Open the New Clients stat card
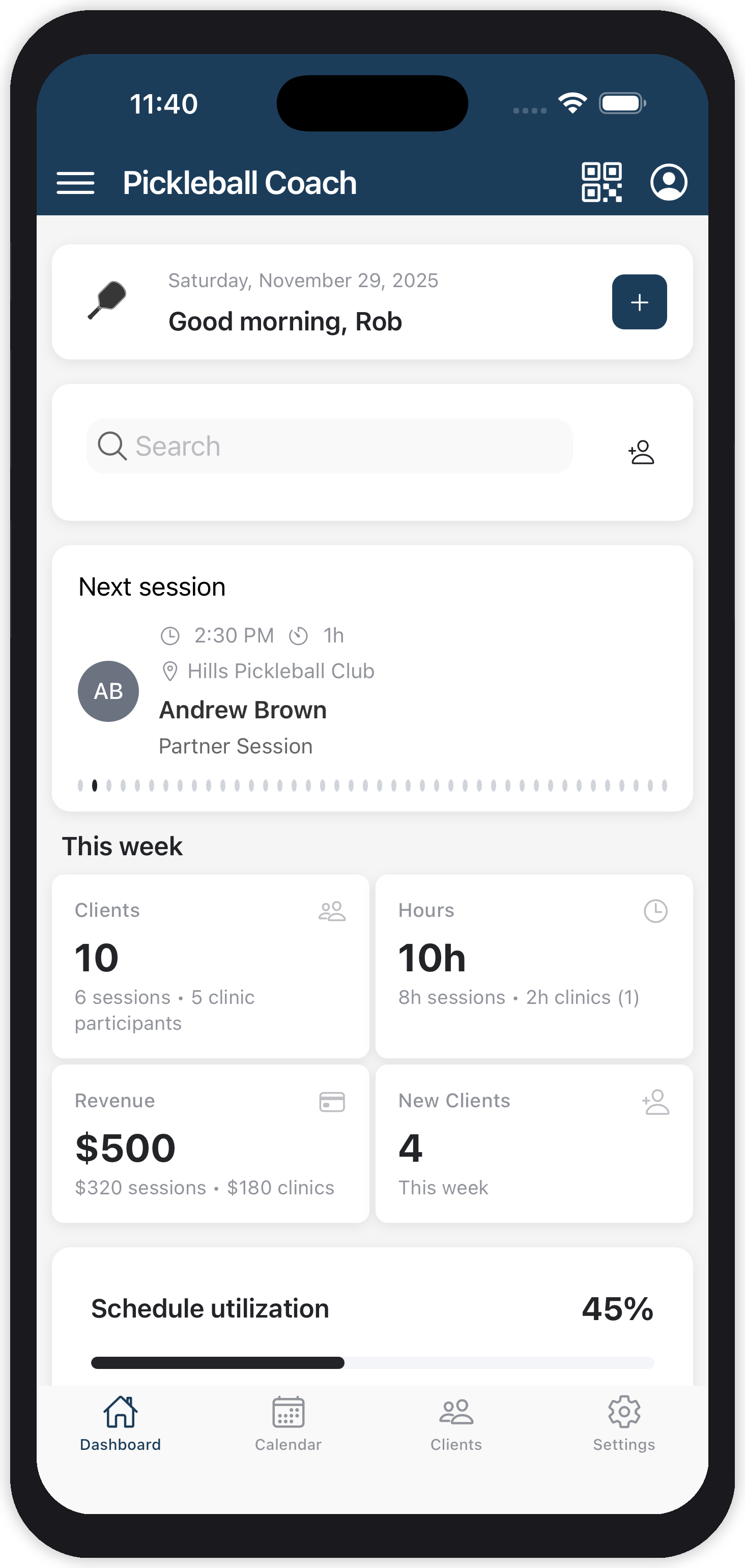Image resolution: width=745 pixels, height=1568 pixels. 534,1143
